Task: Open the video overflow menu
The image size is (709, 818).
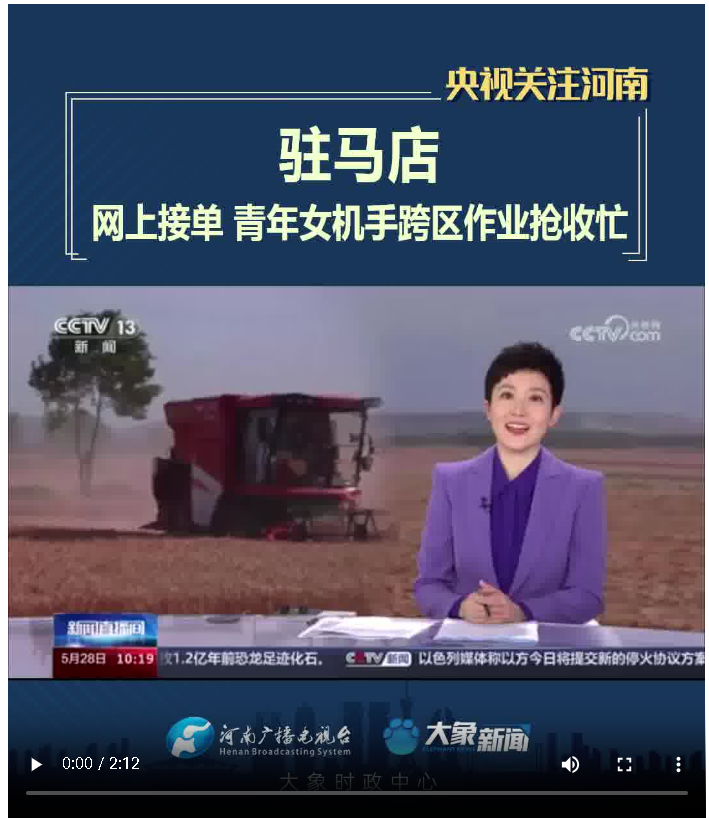Action: pos(678,764)
